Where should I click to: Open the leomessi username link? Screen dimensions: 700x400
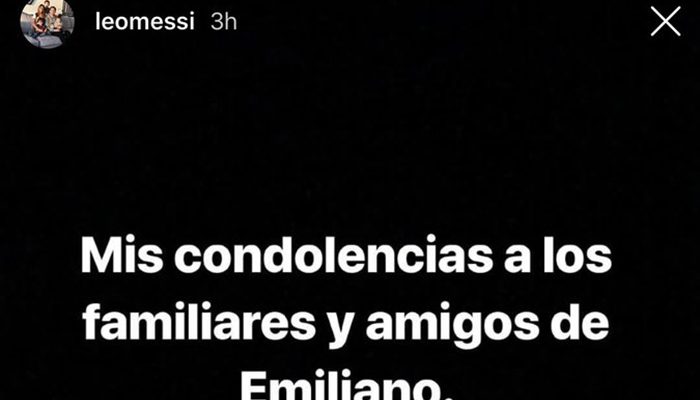[145, 22]
